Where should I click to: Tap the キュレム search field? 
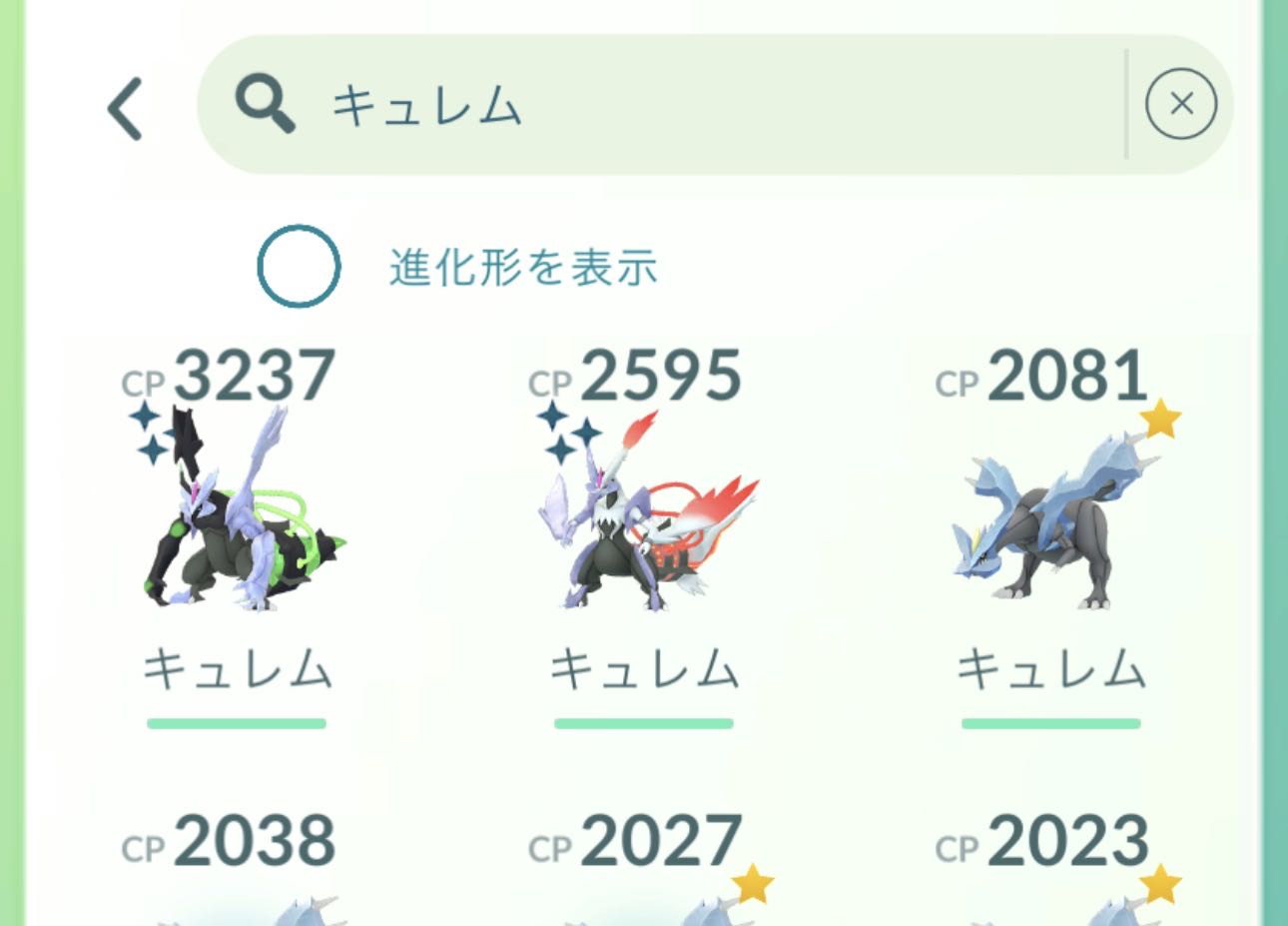(660, 105)
